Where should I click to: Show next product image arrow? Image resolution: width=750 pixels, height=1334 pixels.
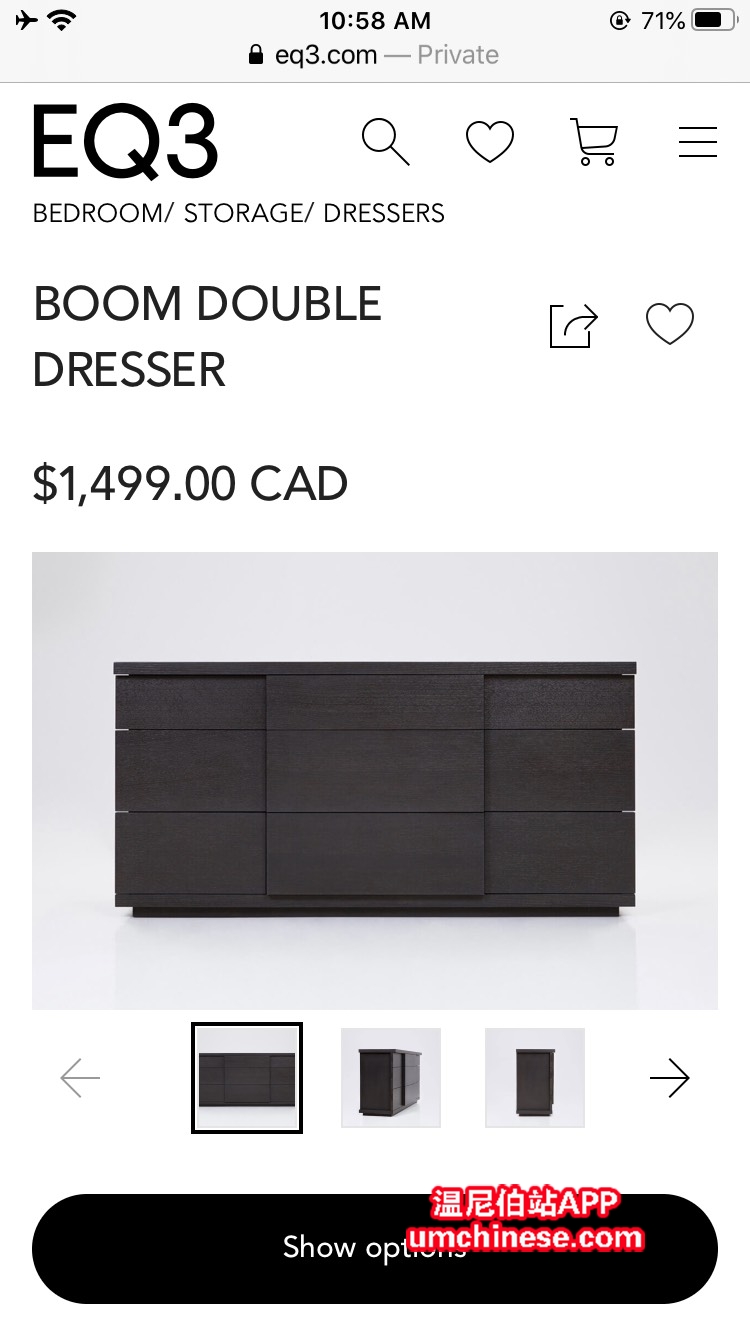click(669, 1078)
